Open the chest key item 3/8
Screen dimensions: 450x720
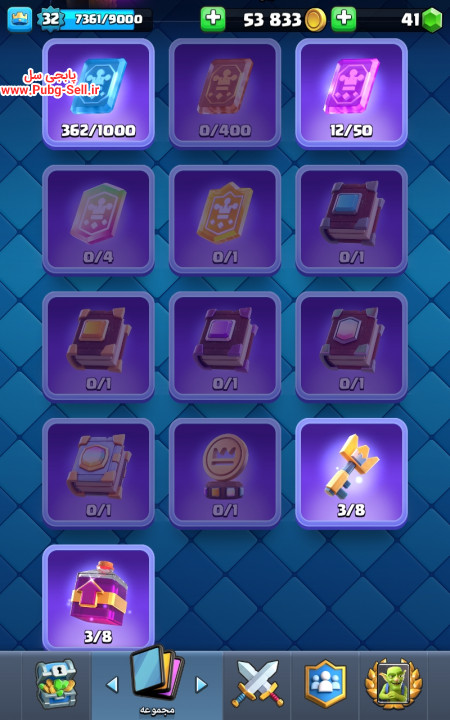coord(351,473)
